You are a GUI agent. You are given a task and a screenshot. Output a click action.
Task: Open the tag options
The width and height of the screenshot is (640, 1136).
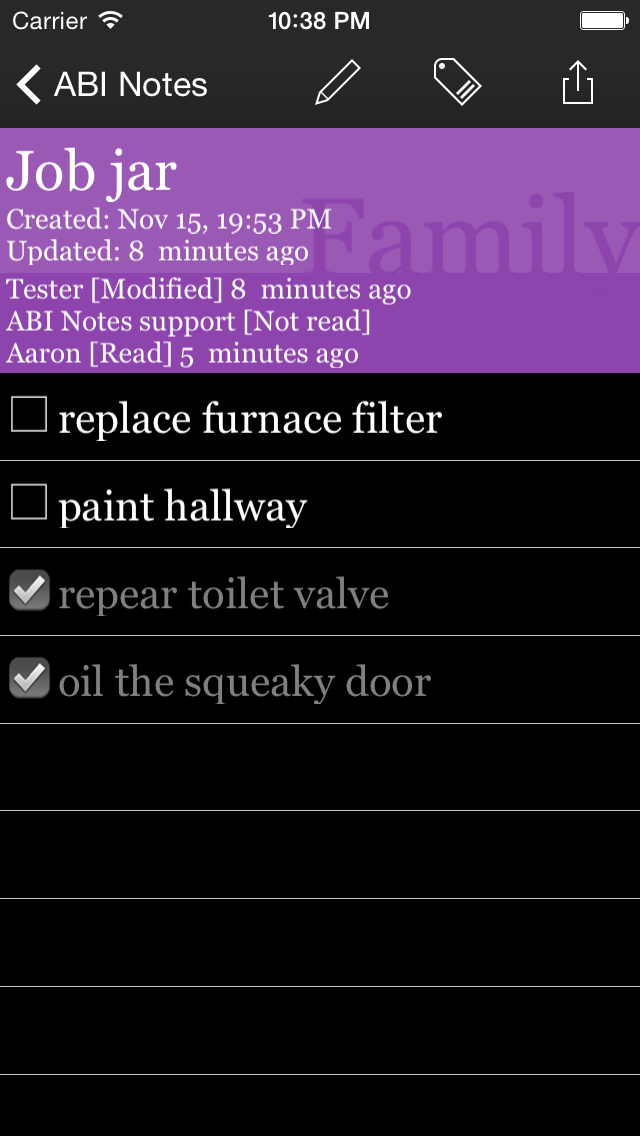point(457,83)
